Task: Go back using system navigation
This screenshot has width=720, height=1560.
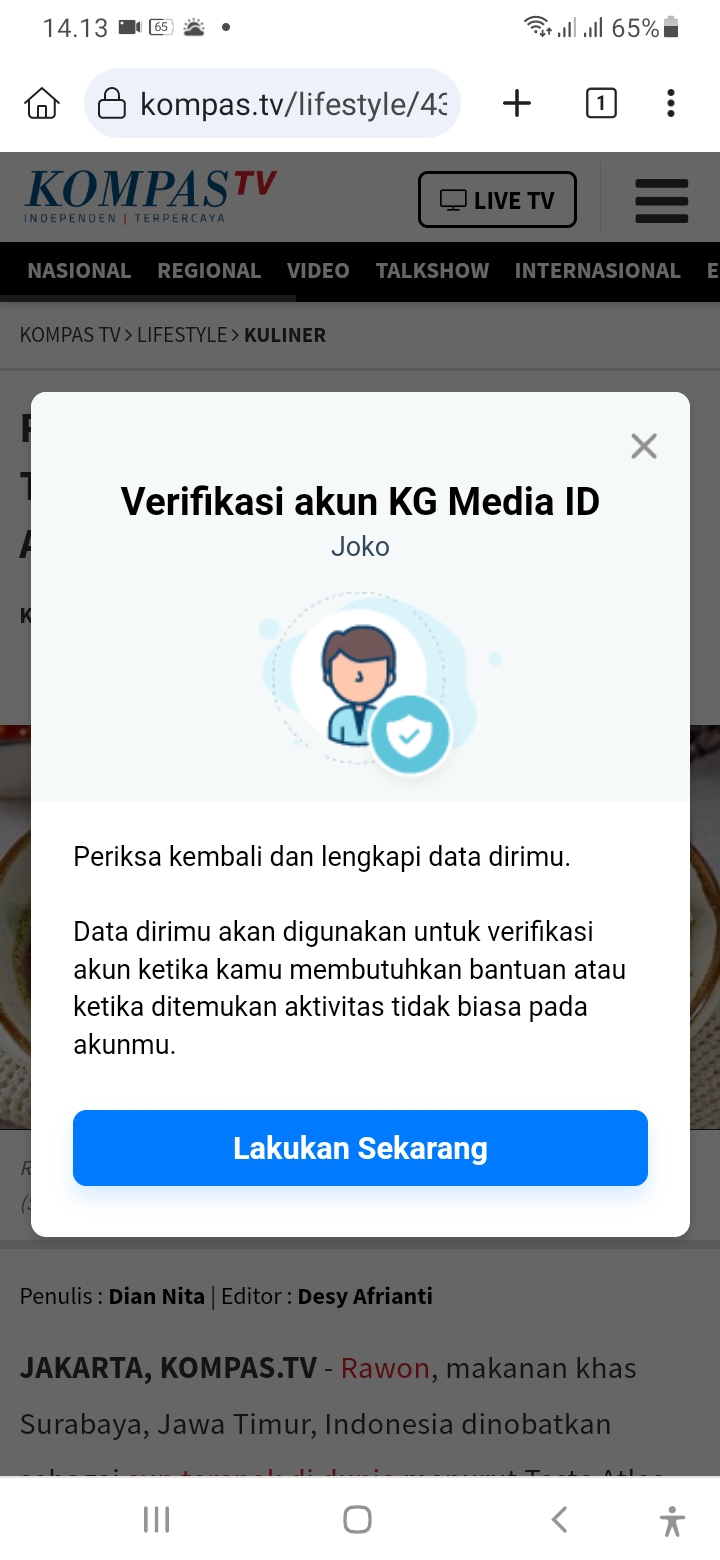Action: pyautogui.click(x=560, y=1520)
